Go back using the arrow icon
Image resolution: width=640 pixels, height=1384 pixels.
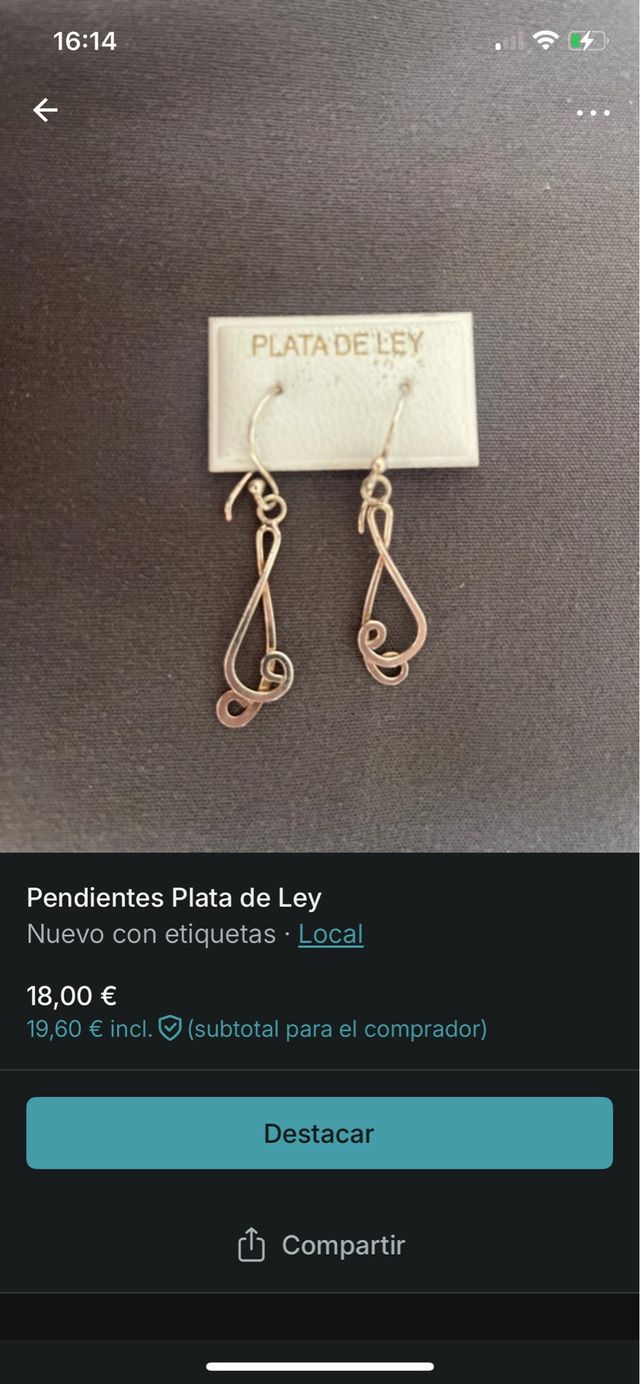click(45, 110)
